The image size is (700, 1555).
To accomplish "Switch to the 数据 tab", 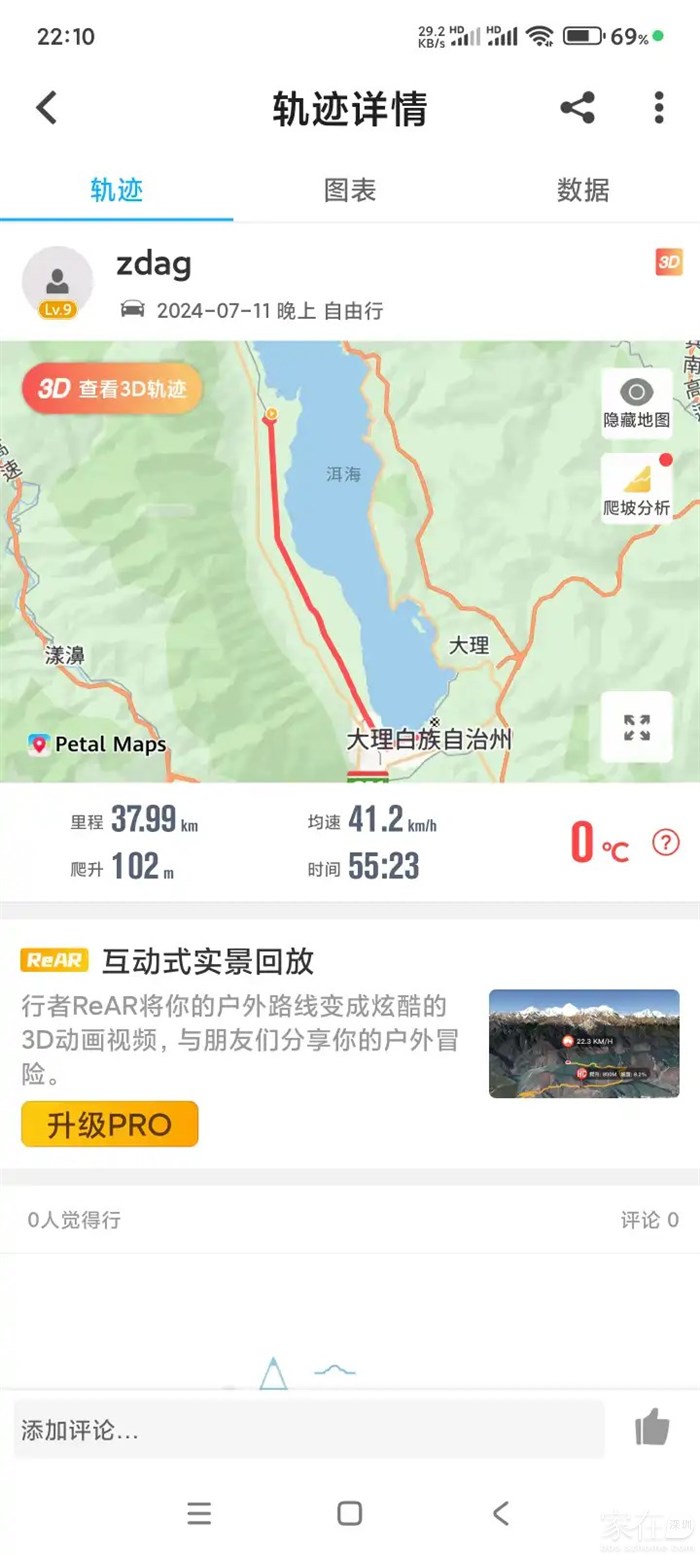I will pos(583,190).
